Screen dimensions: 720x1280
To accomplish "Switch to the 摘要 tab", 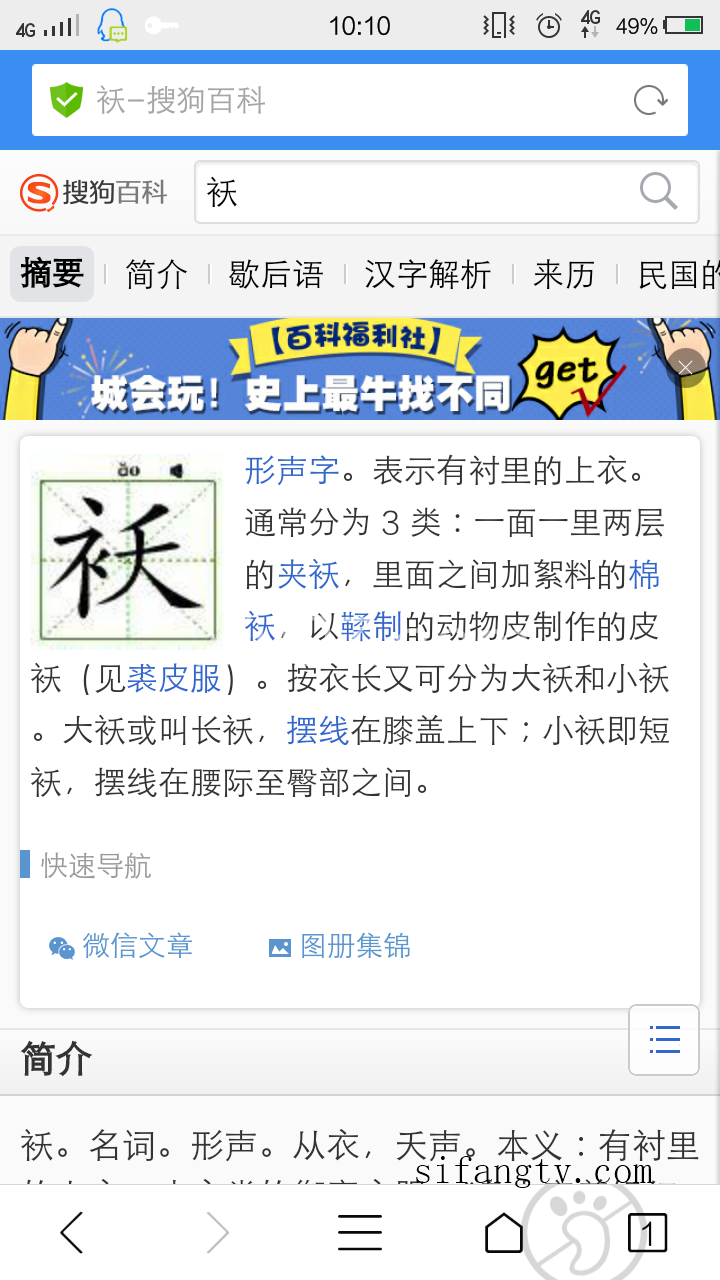I will tap(52, 273).
